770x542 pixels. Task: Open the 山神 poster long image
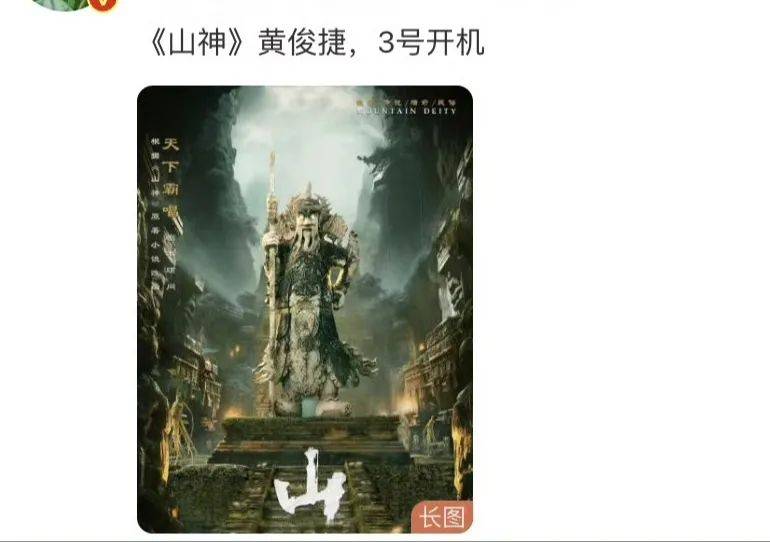coord(304,309)
